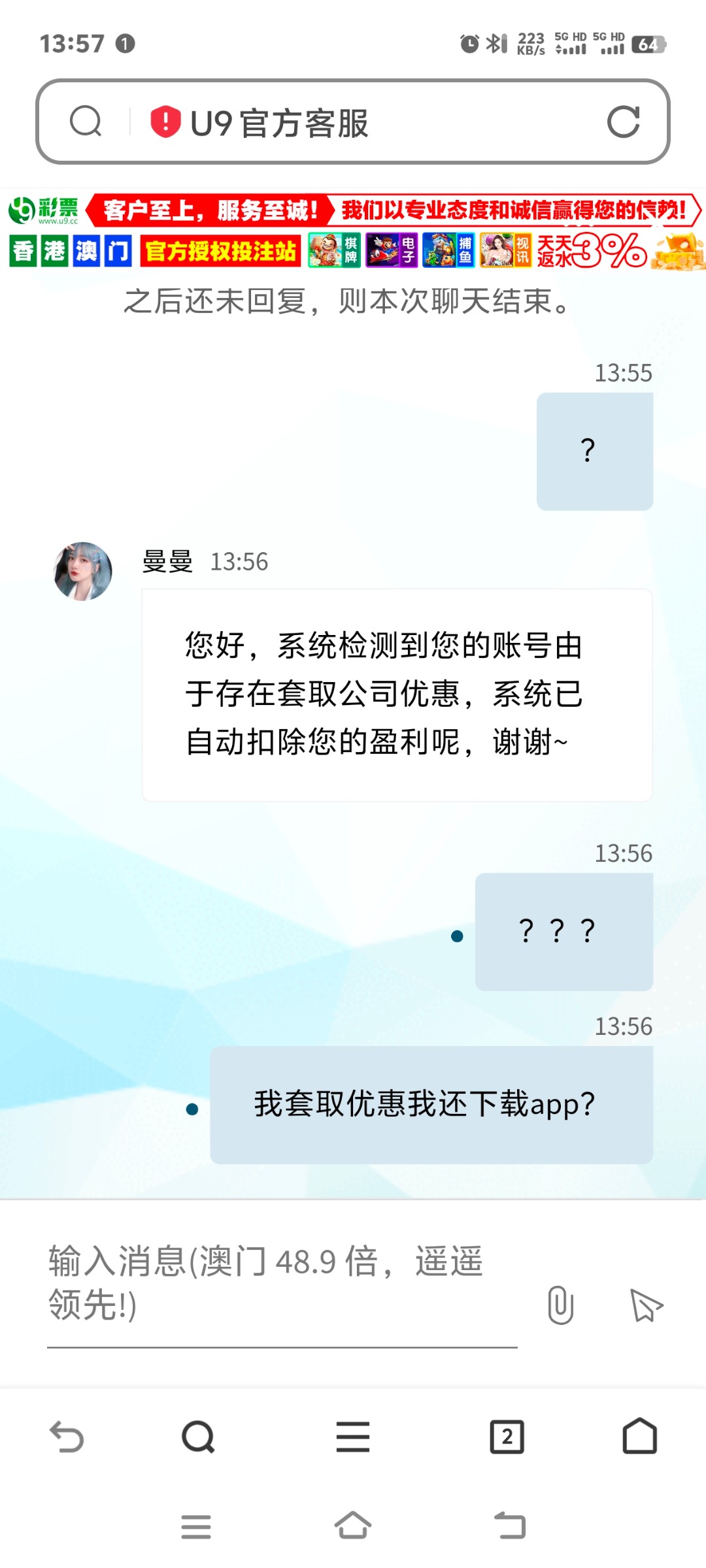The image size is (706, 1568).
Task: Tap the 天天返水3% rebate banner
Action: point(592,252)
